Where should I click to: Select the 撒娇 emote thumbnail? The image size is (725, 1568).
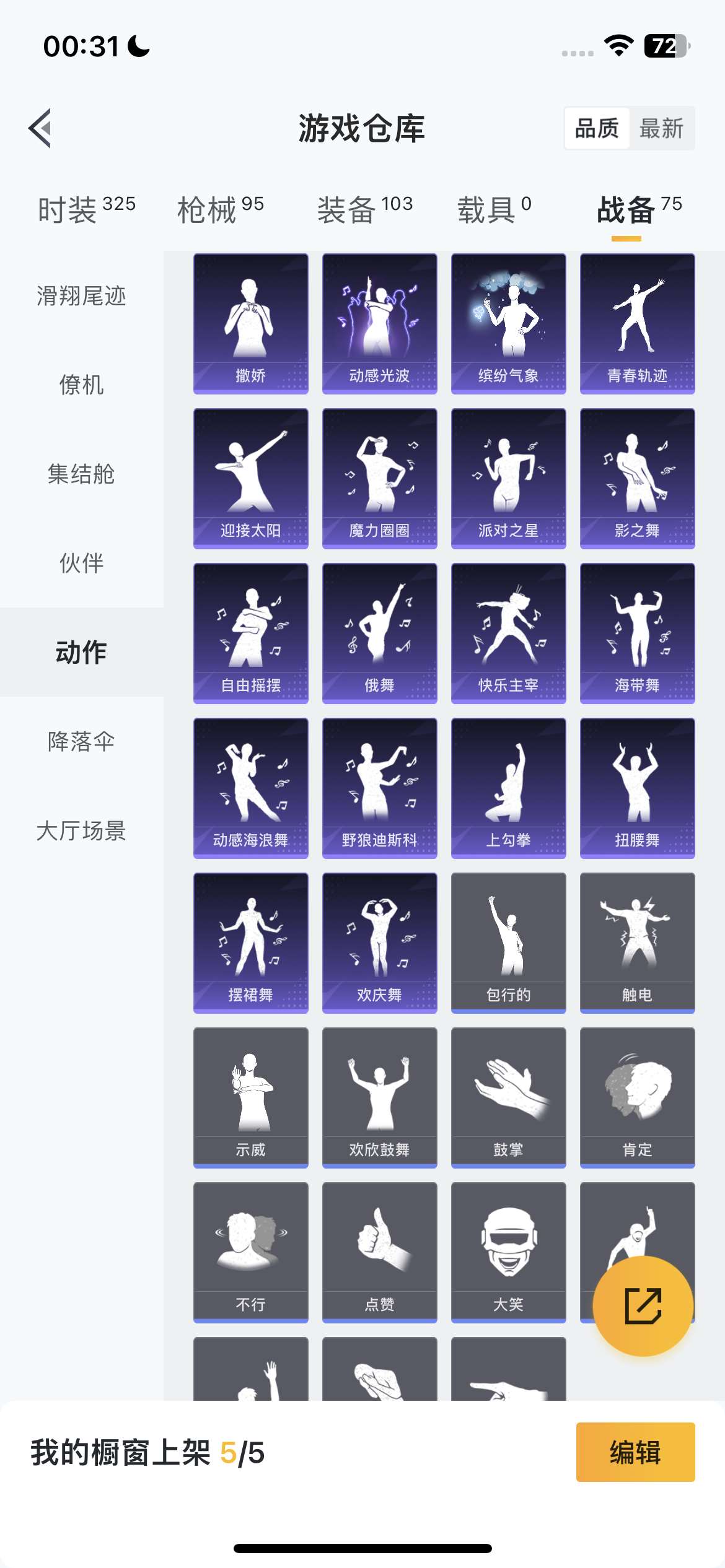(x=250, y=322)
